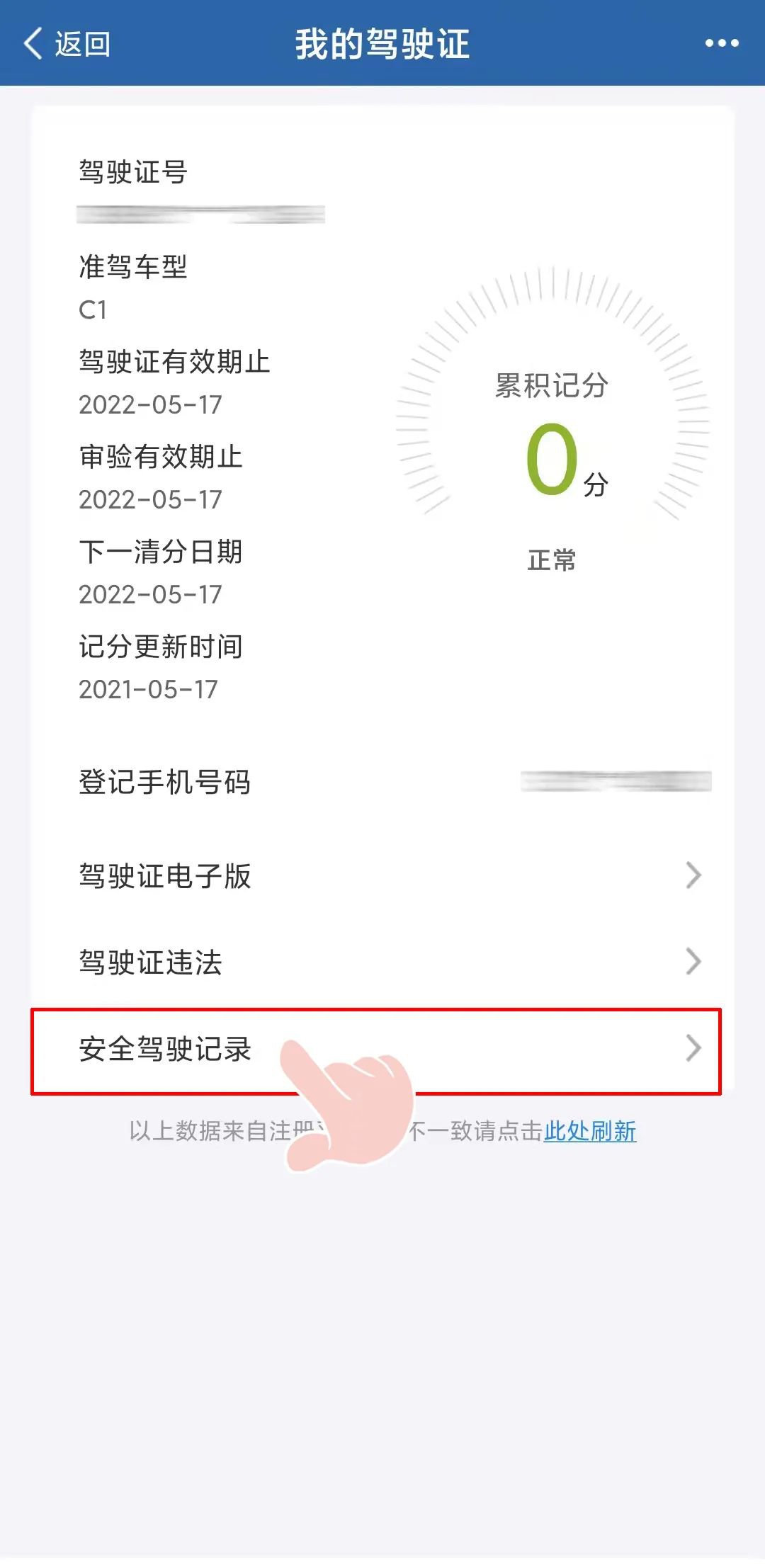This screenshot has height=1568, width=765.
Task: Go back via 返回 button
Action: coord(67,44)
